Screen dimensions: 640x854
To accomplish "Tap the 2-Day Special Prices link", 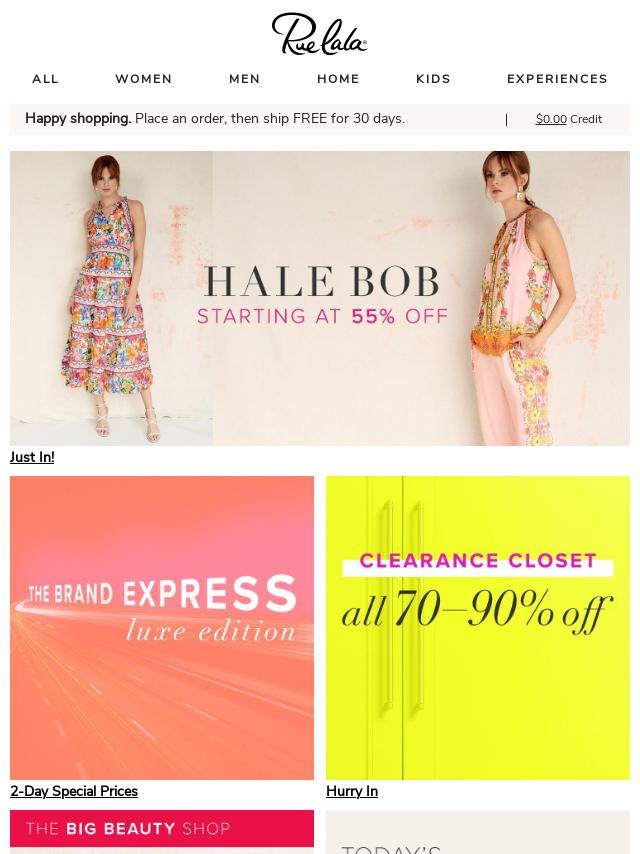I will pos(74,791).
